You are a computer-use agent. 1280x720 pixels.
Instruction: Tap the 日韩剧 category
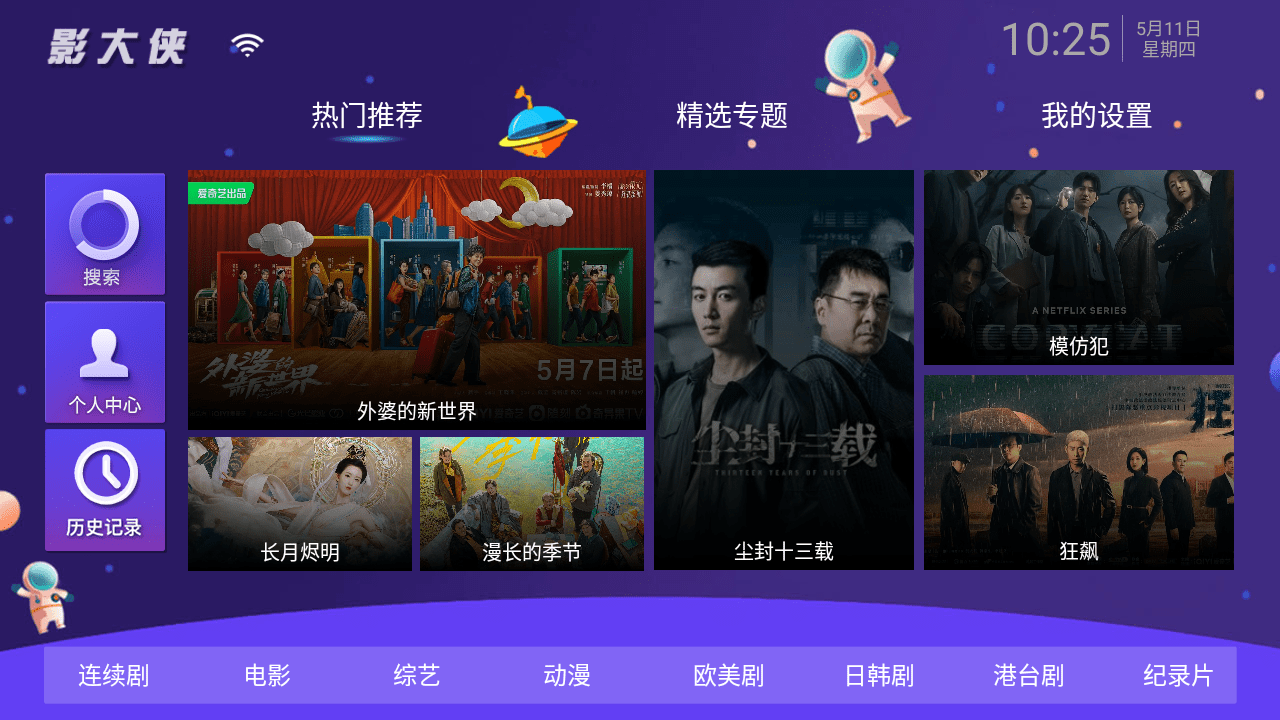[879, 676]
